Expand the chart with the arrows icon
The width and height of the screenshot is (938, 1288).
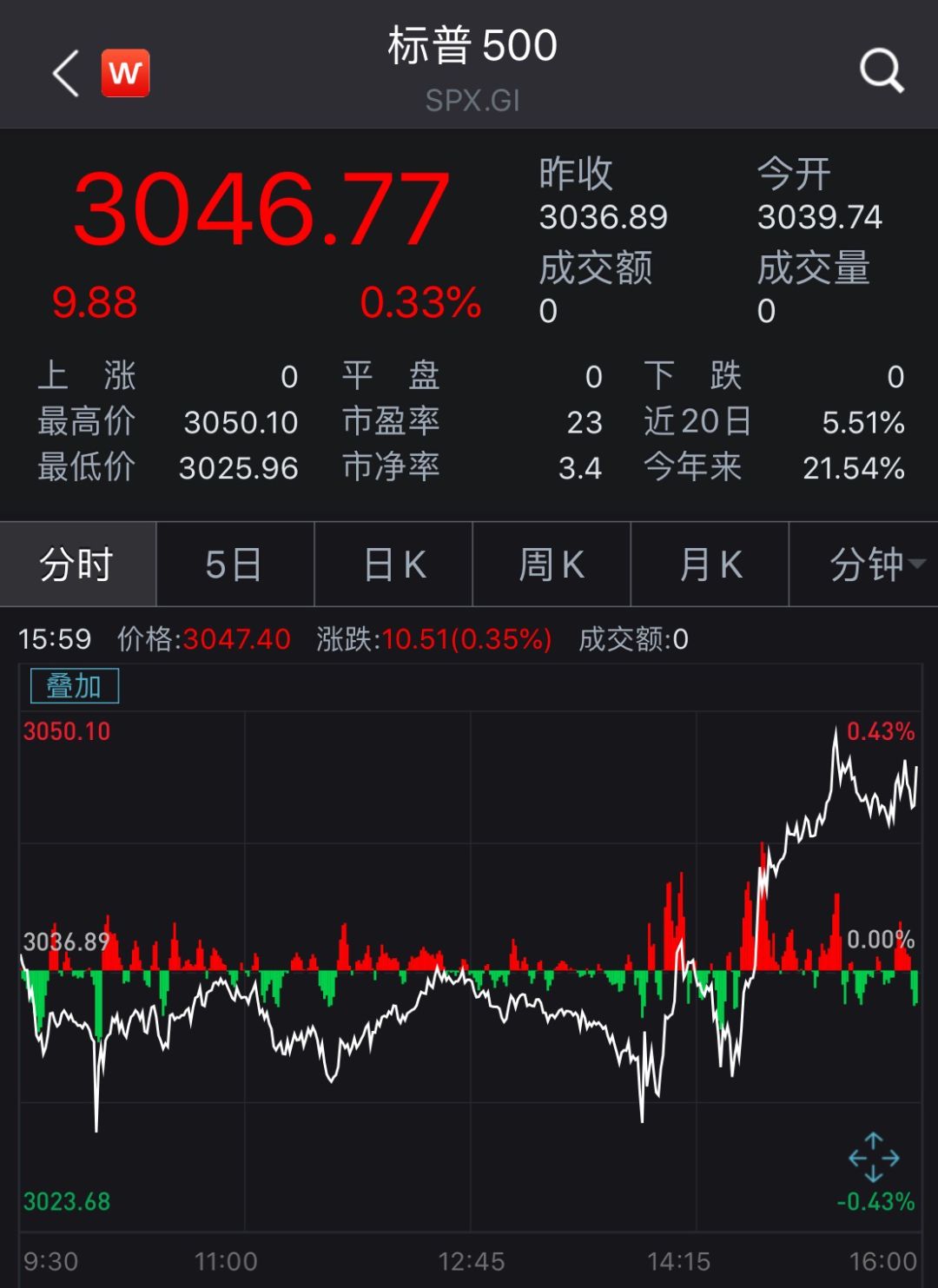point(874,1157)
